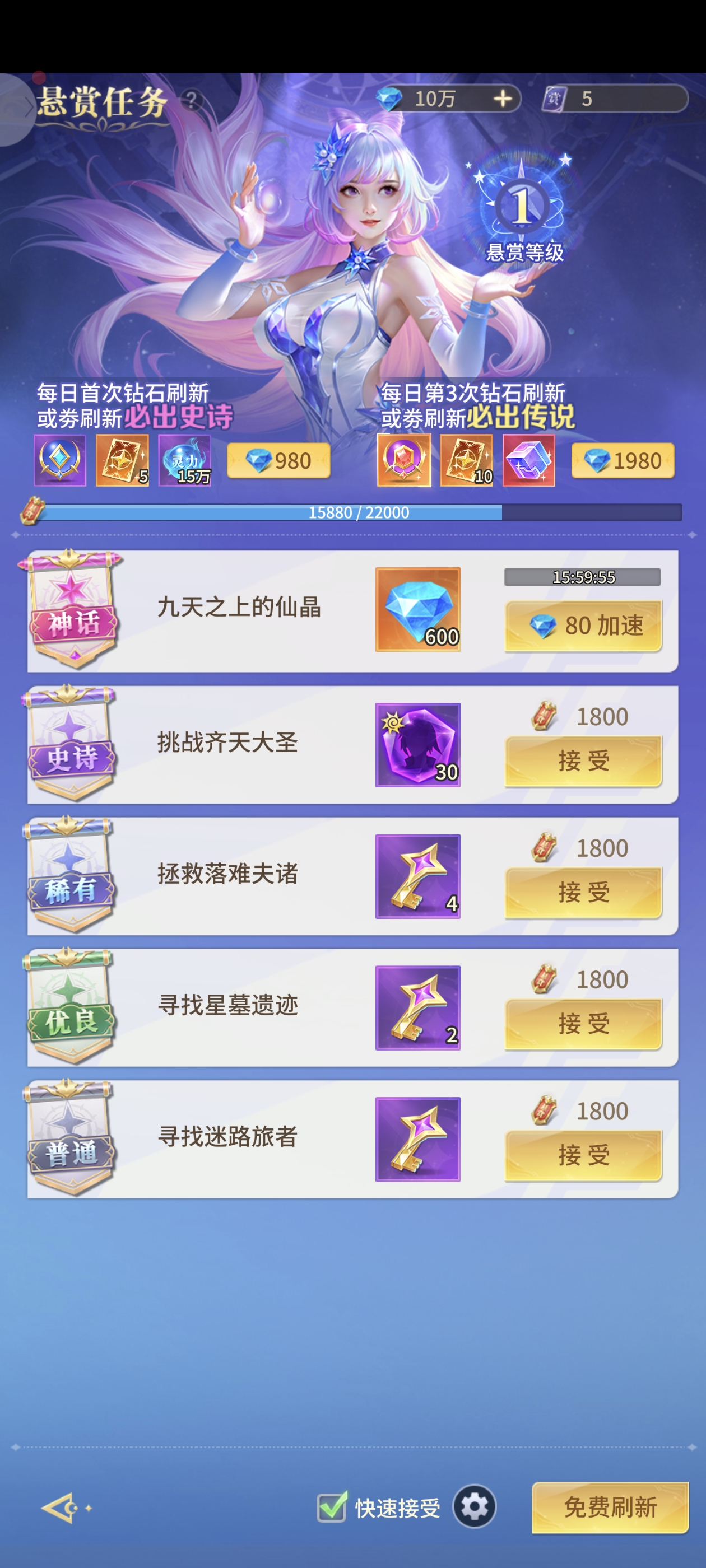The width and height of the screenshot is (706, 1568).
Task: Tap the 1980 diamond refresh button
Action: 623,461
